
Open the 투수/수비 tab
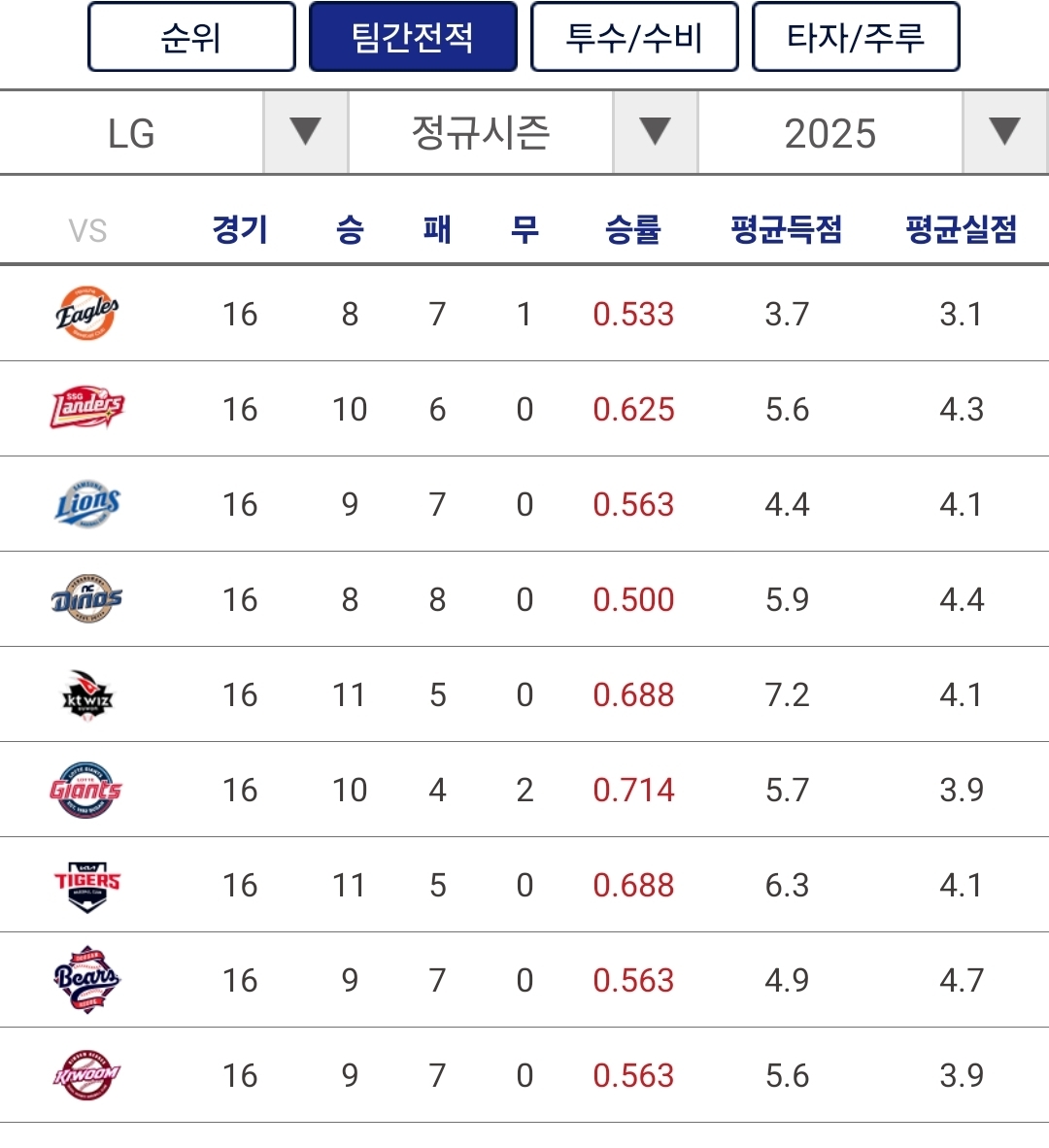(x=634, y=38)
